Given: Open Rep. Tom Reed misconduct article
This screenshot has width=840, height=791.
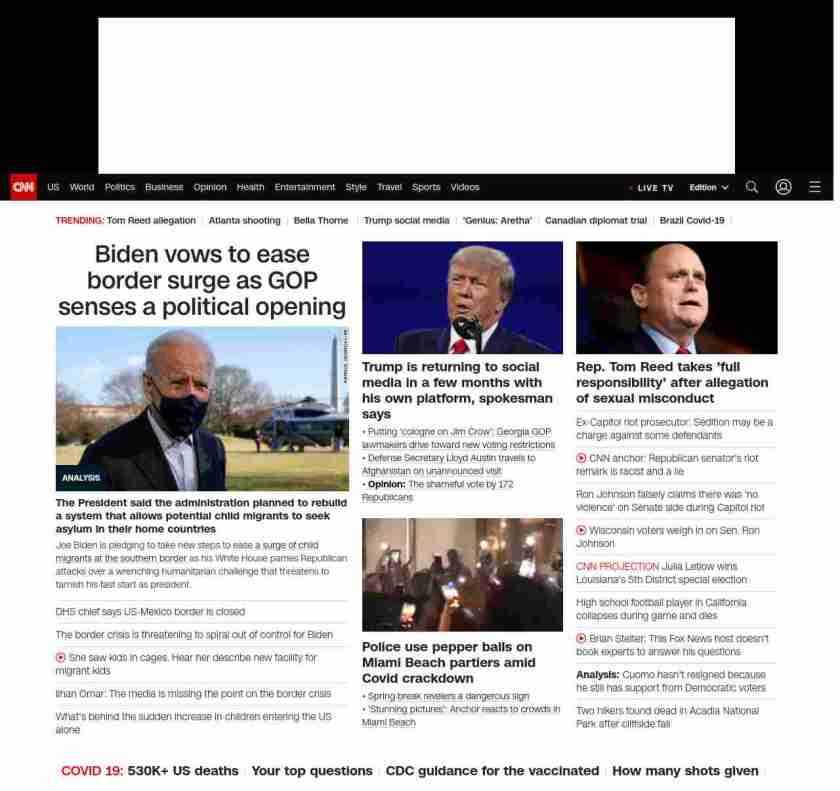Looking at the screenshot, I should point(672,382).
